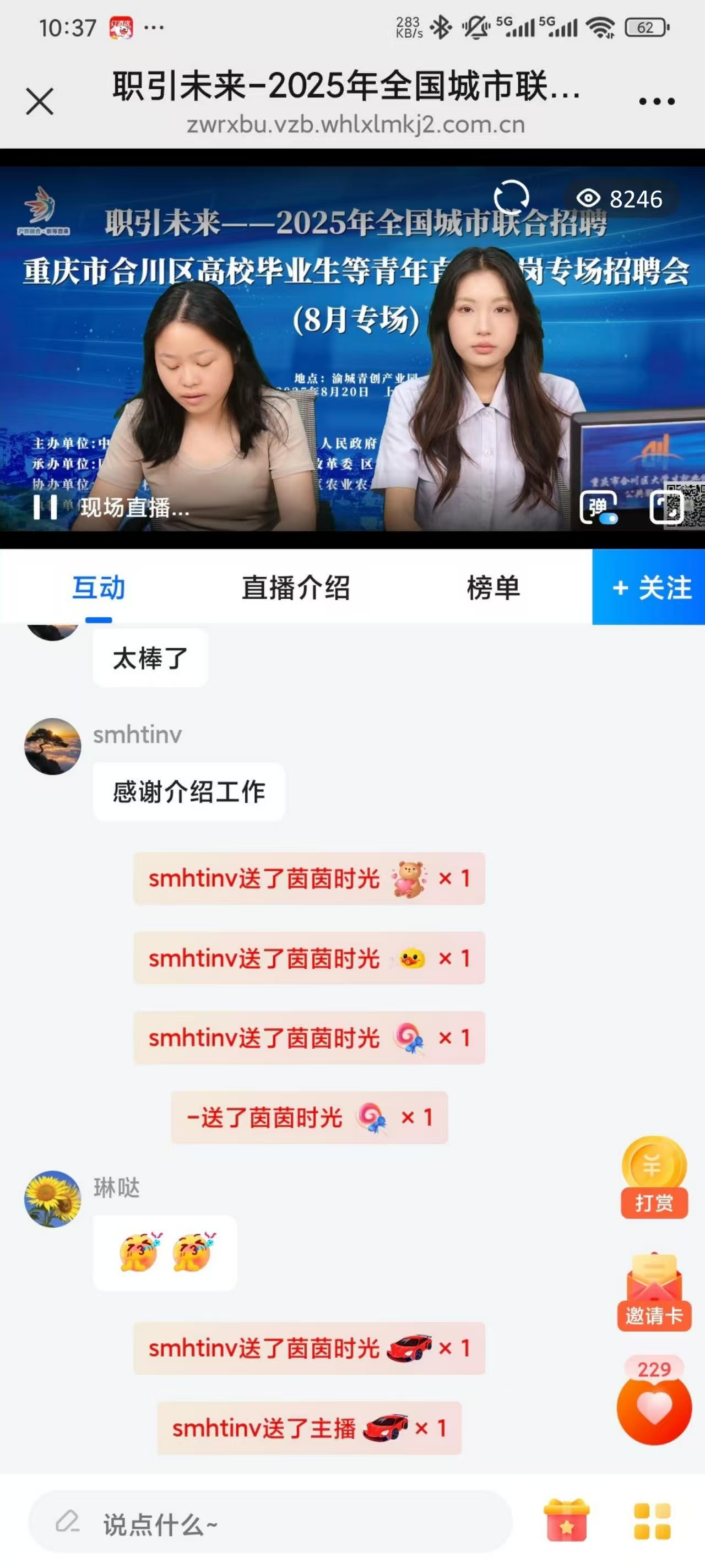
Task: Close the live stream webpage
Action: (x=40, y=101)
